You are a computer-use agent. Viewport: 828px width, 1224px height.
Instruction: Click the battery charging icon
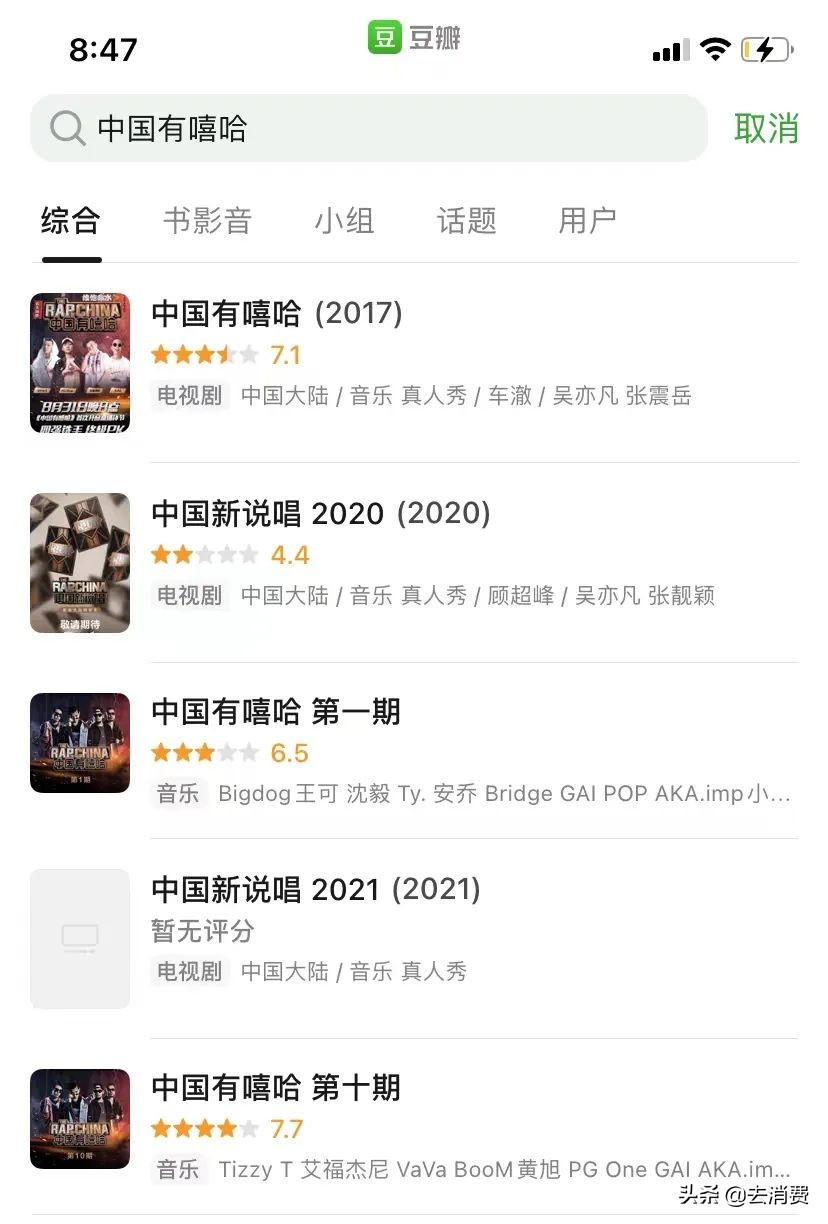click(x=766, y=48)
